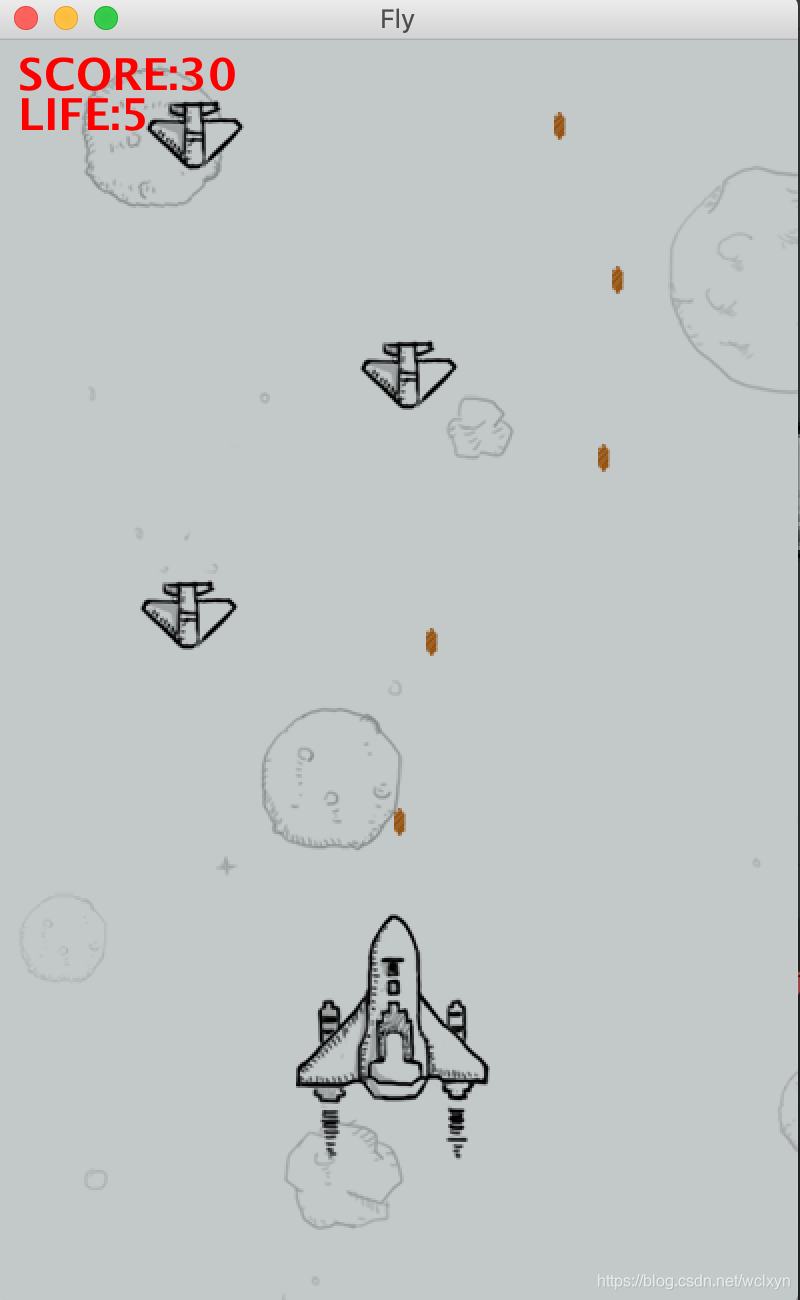Viewport: 800px width, 1300px height.
Task: Maximize the Fly window with the green button
Action: click(106, 18)
